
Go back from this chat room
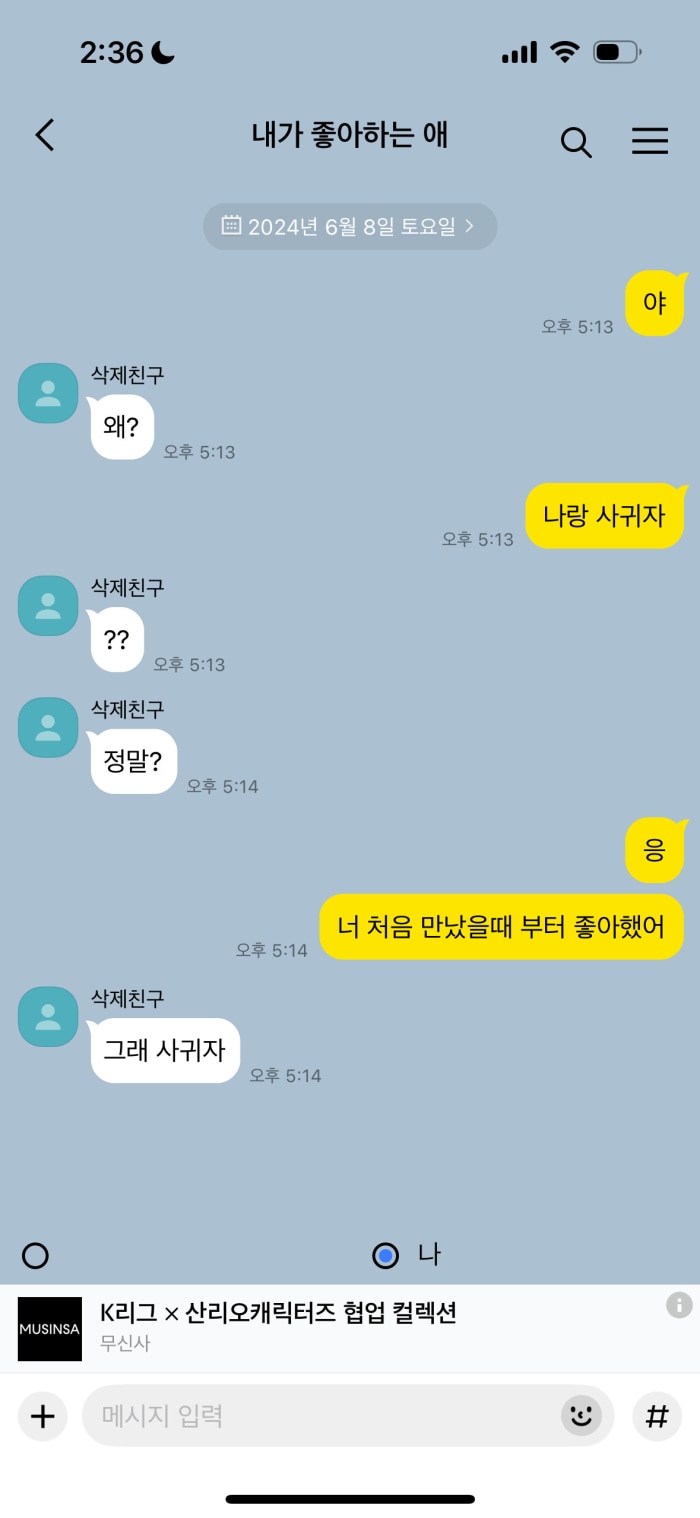pyautogui.click(x=45, y=135)
